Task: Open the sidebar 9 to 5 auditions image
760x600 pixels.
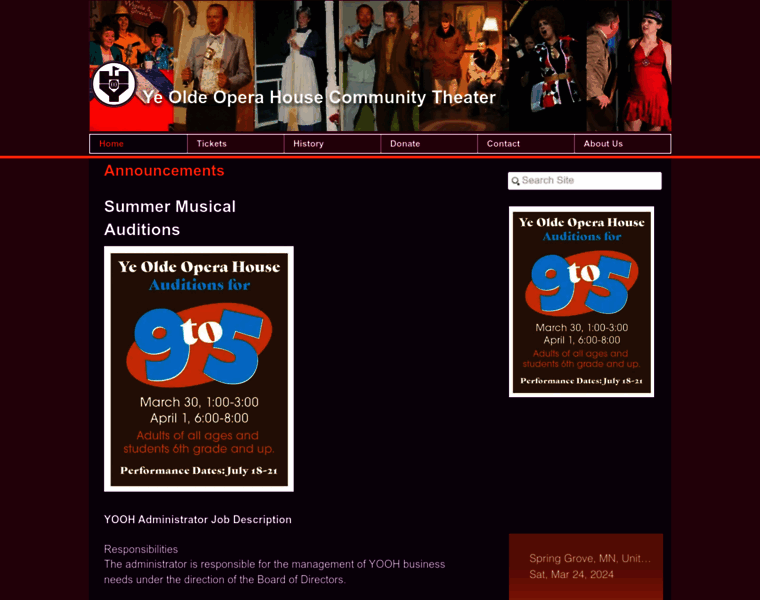Action: point(581,302)
